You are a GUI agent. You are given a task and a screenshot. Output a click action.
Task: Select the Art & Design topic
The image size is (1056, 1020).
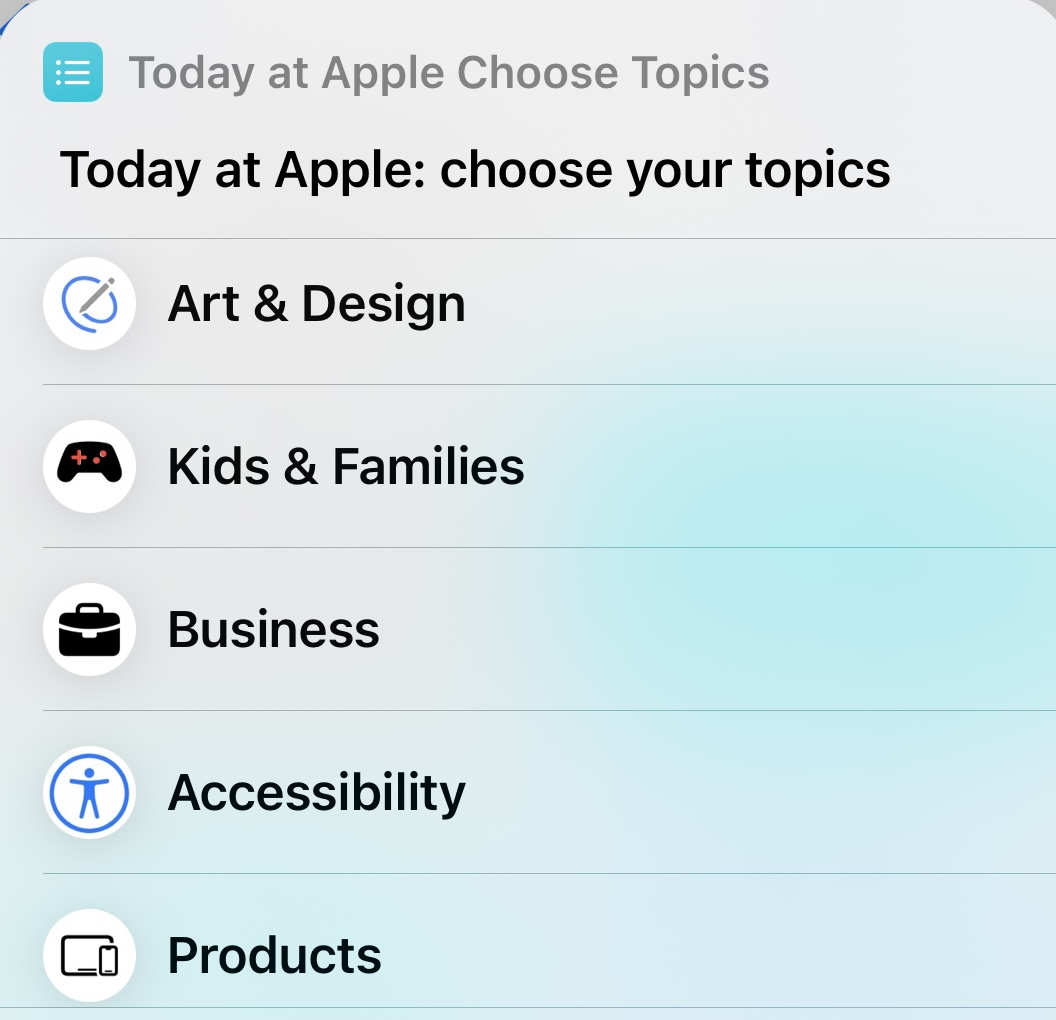pos(316,304)
